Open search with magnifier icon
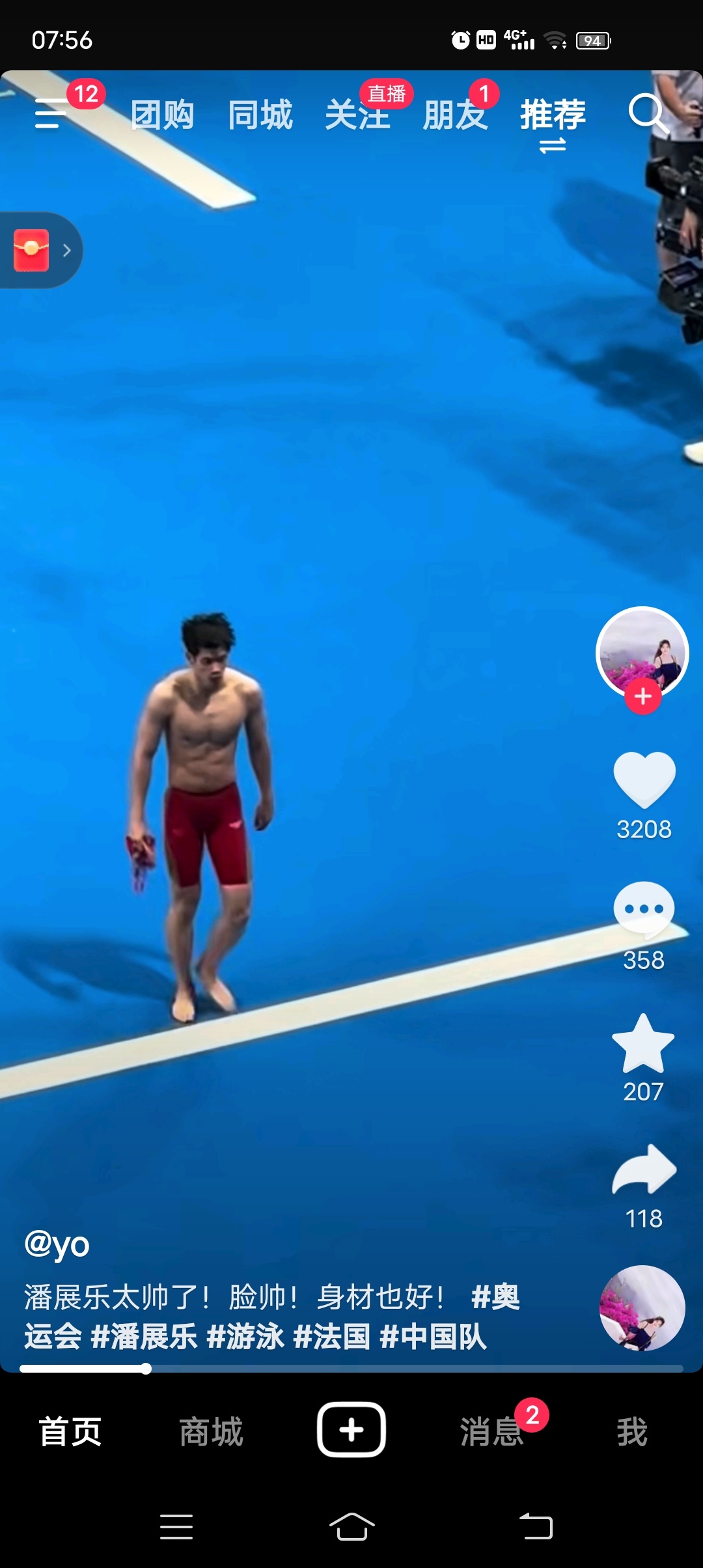Image resolution: width=703 pixels, height=1568 pixels. click(648, 114)
